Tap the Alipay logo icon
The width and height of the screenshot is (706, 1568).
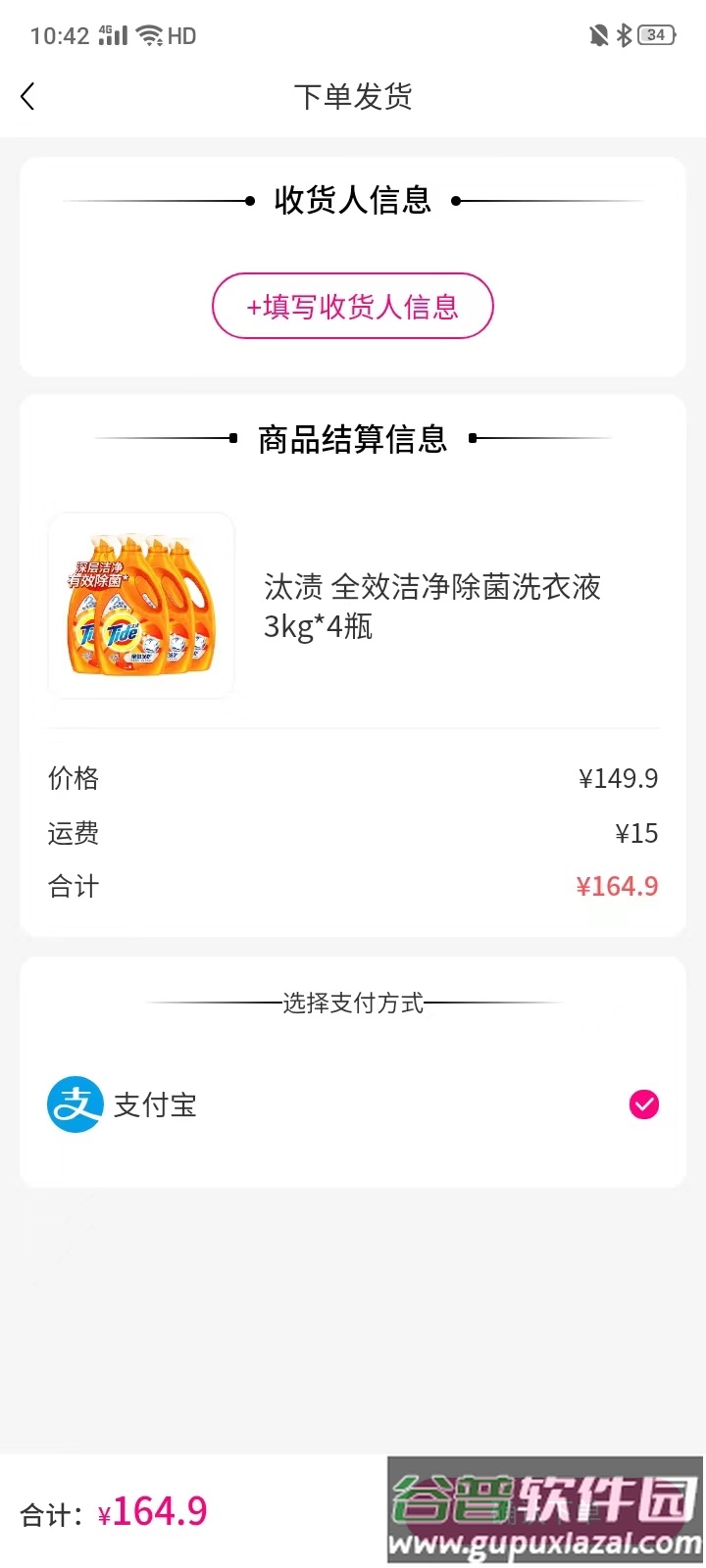pos(75,1103)
